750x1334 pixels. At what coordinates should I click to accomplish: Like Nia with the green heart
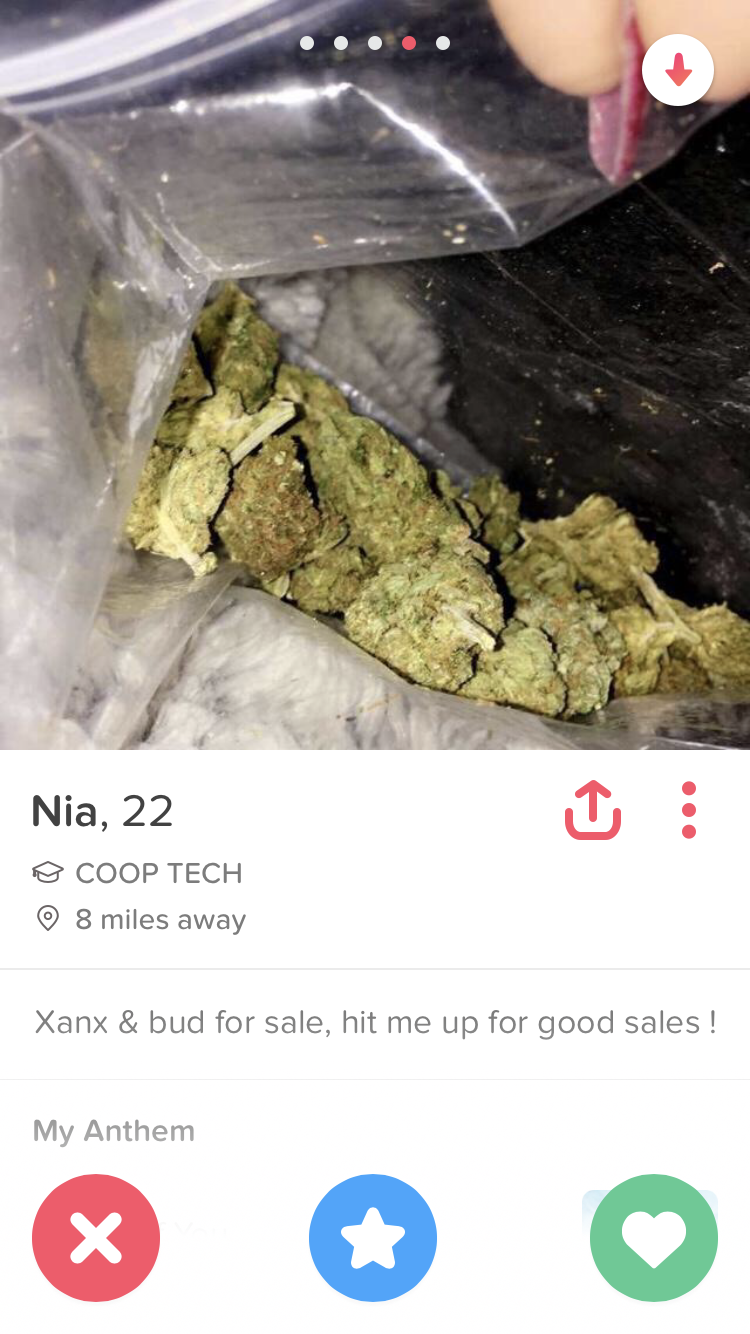pos(654,1238)
